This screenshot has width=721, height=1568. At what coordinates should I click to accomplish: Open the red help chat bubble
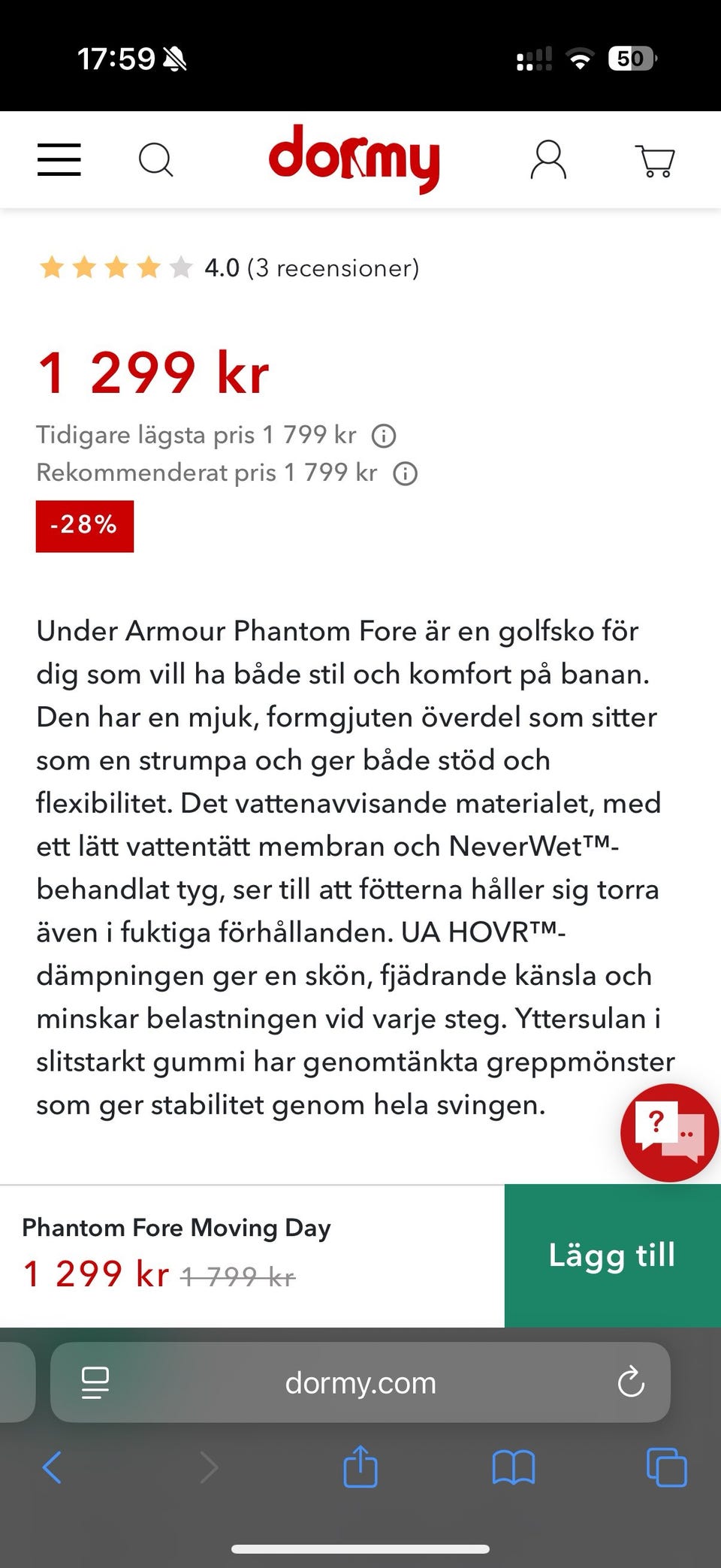[x=669, y=1132]
